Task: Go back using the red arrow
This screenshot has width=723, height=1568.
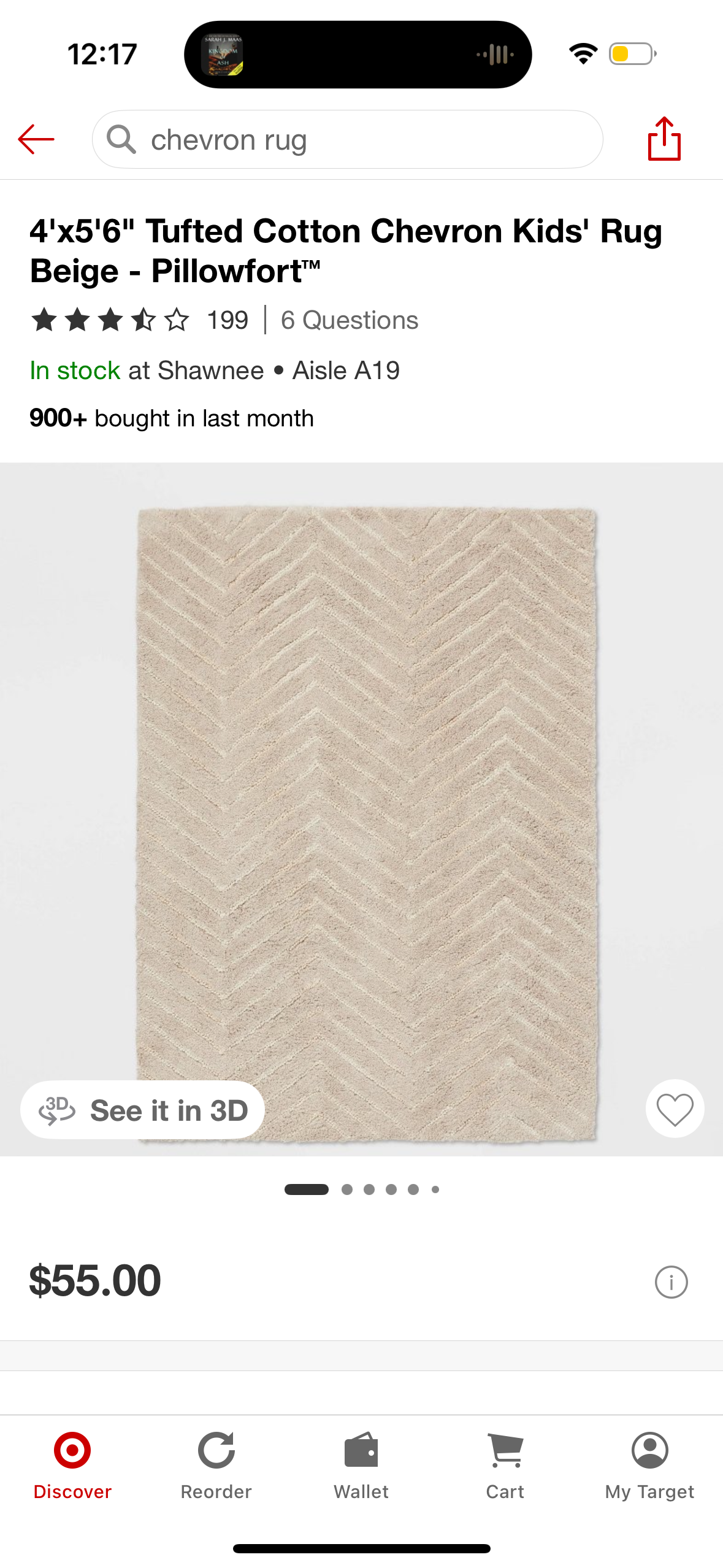Action: click(37, 139)
